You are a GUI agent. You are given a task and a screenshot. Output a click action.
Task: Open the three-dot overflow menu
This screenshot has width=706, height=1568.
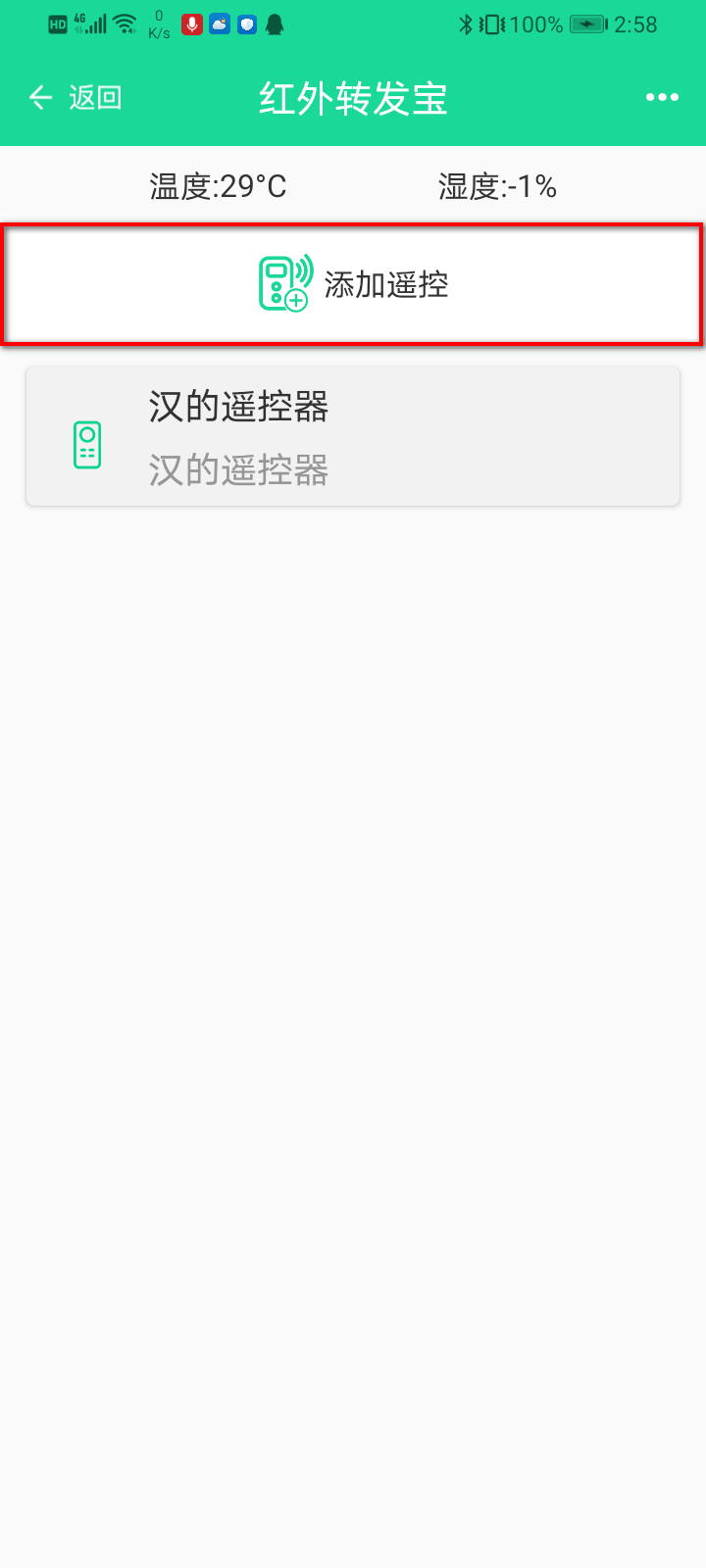point(662,97)
